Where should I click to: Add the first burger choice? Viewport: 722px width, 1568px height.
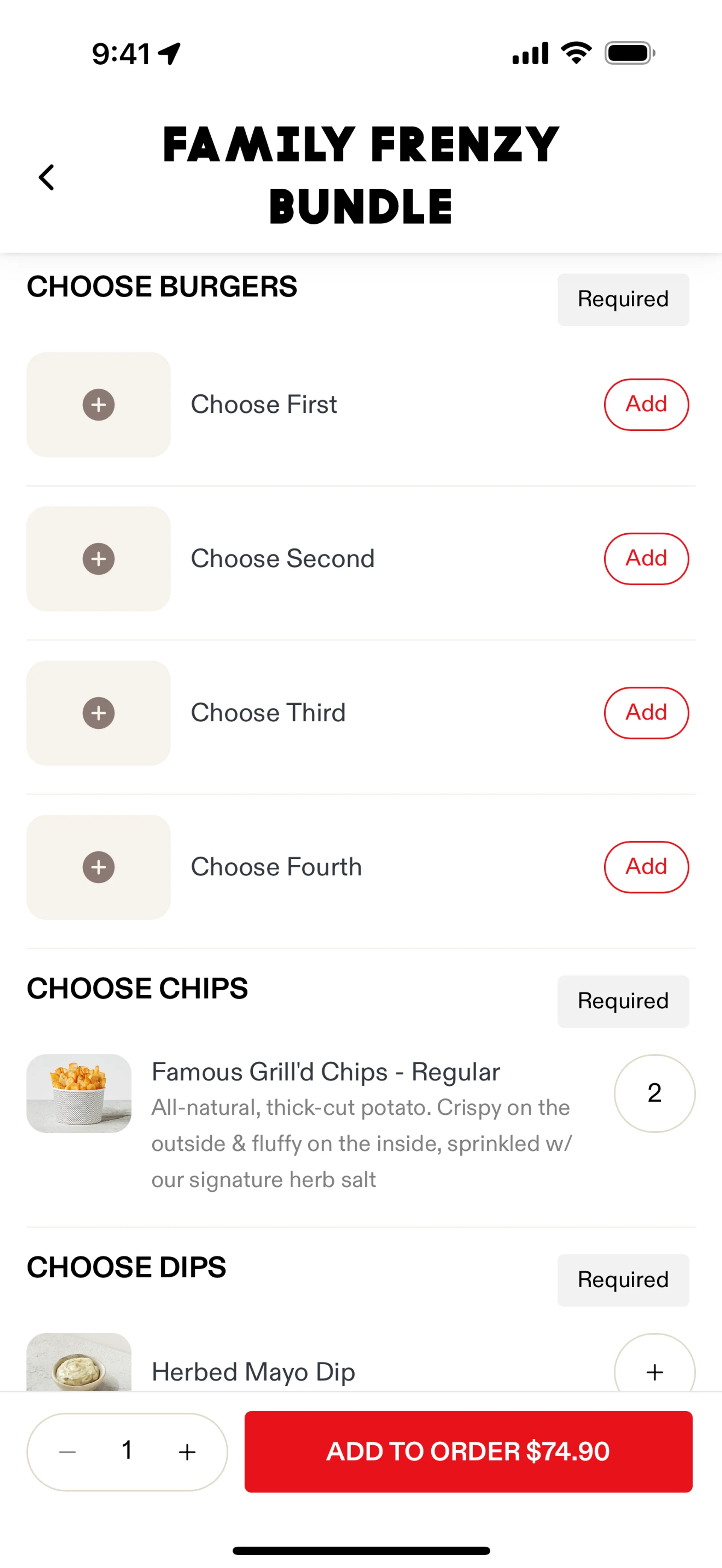click(646, 405)
